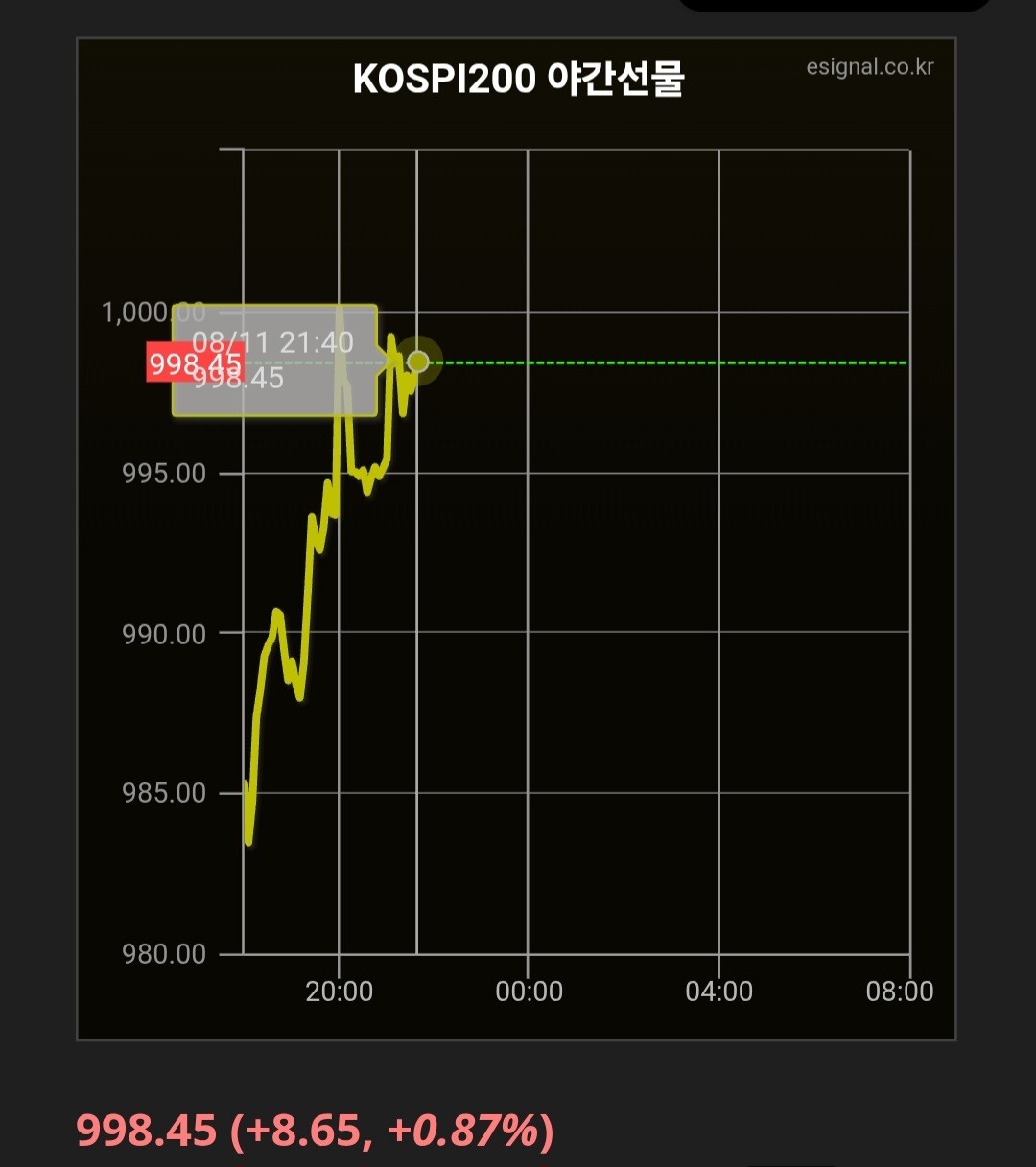This screenshot has width=1036, height=1167.
Task: Tap the highlighted 21:40 data point marker
Action: point(418,362)
